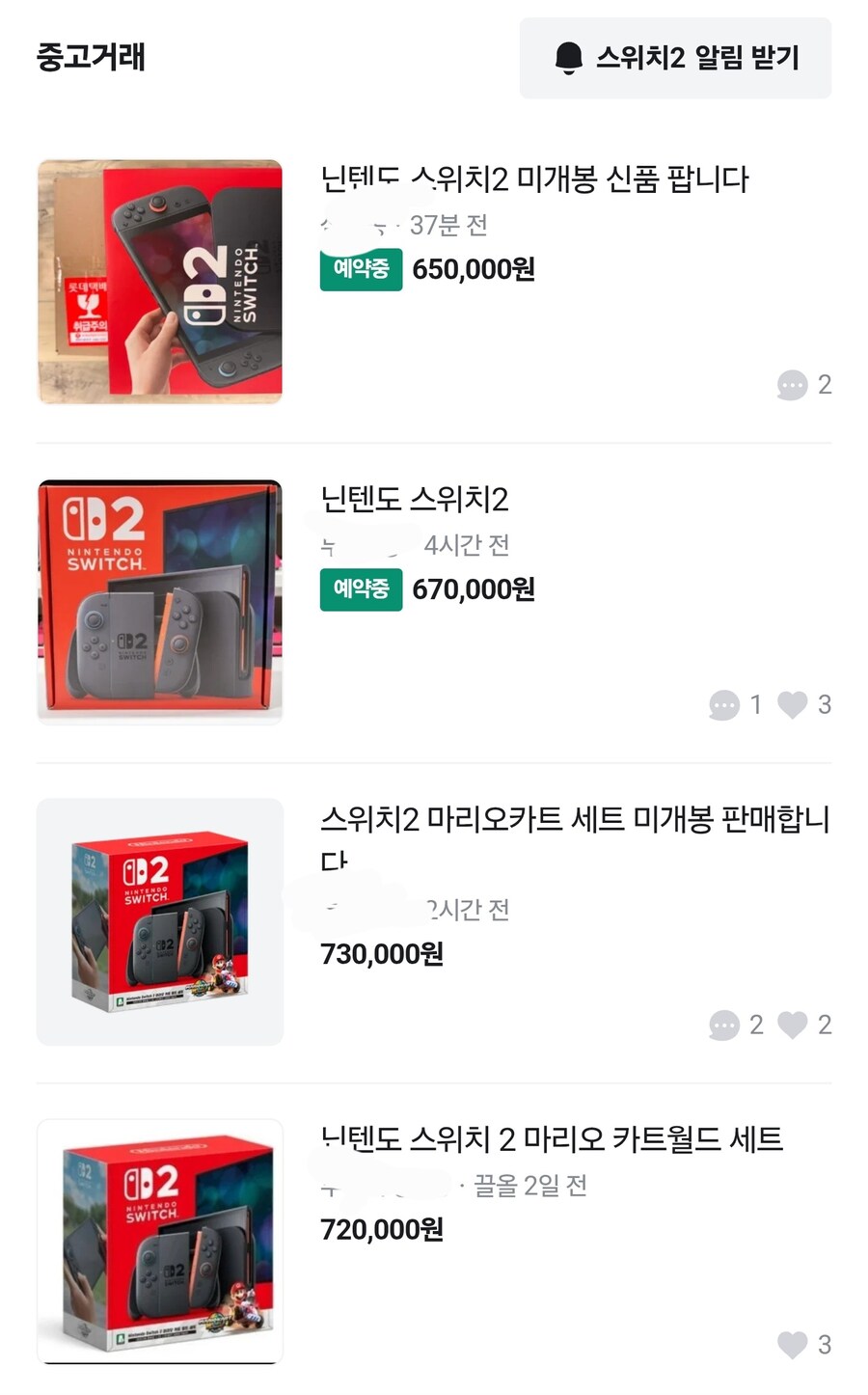Click the heart icon on the bottom listing
The width and height of the screenshot is (868, 1395).
(x=793, y=1345)
